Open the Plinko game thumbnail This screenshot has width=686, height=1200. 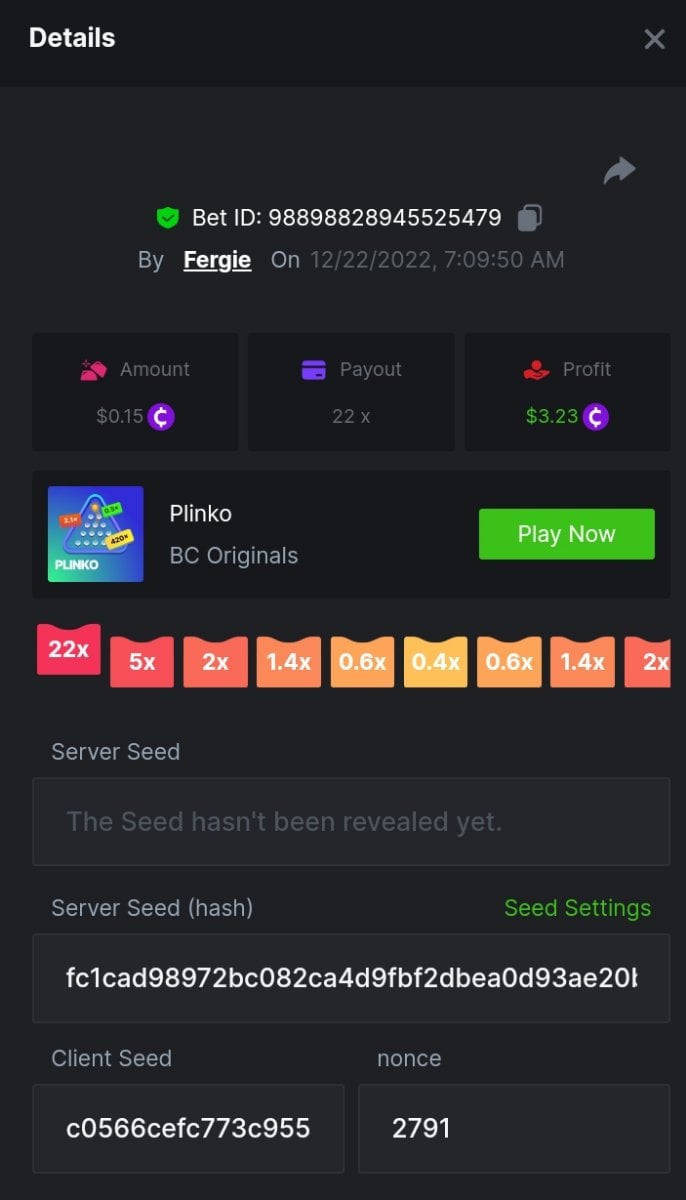coord(96,534)
